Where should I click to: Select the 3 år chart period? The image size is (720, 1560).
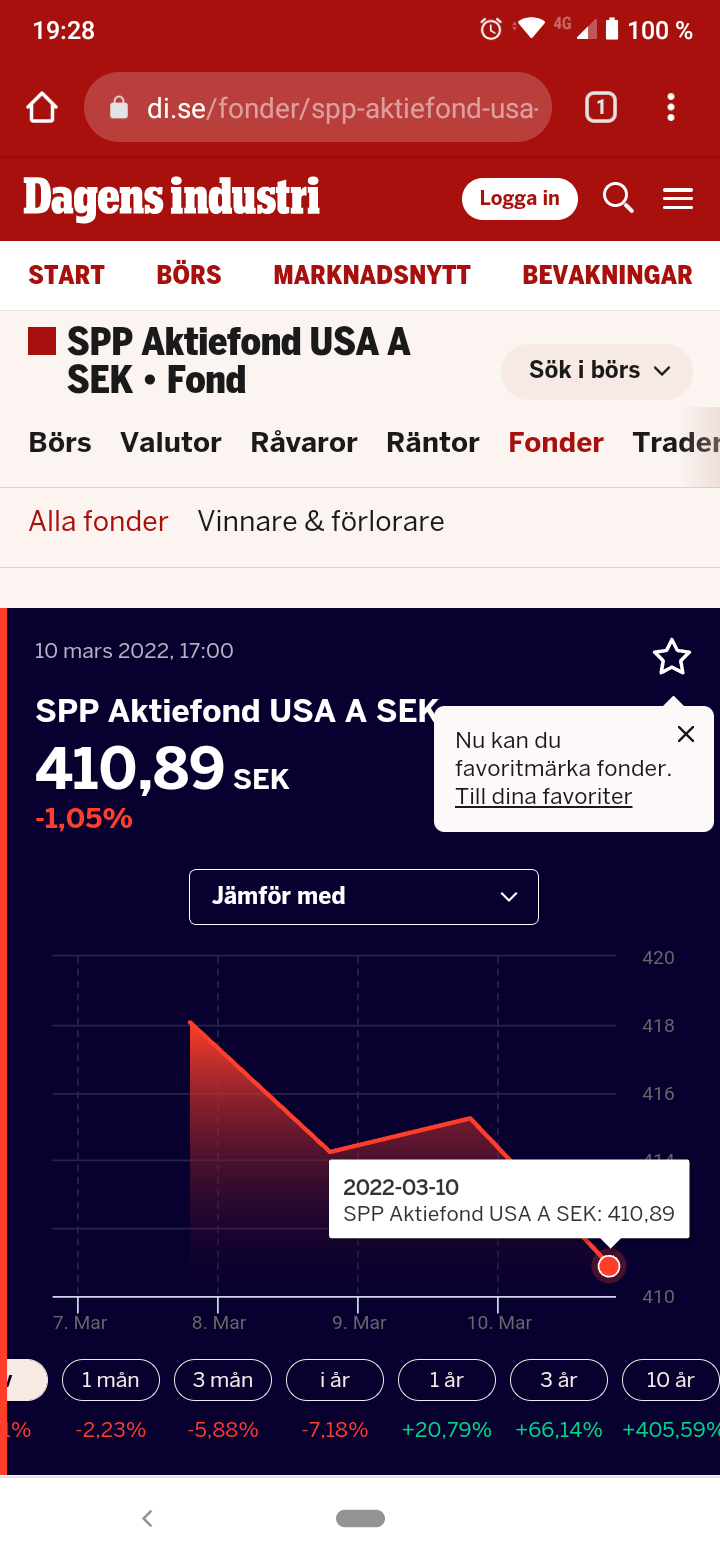(x=559, y=1380)
